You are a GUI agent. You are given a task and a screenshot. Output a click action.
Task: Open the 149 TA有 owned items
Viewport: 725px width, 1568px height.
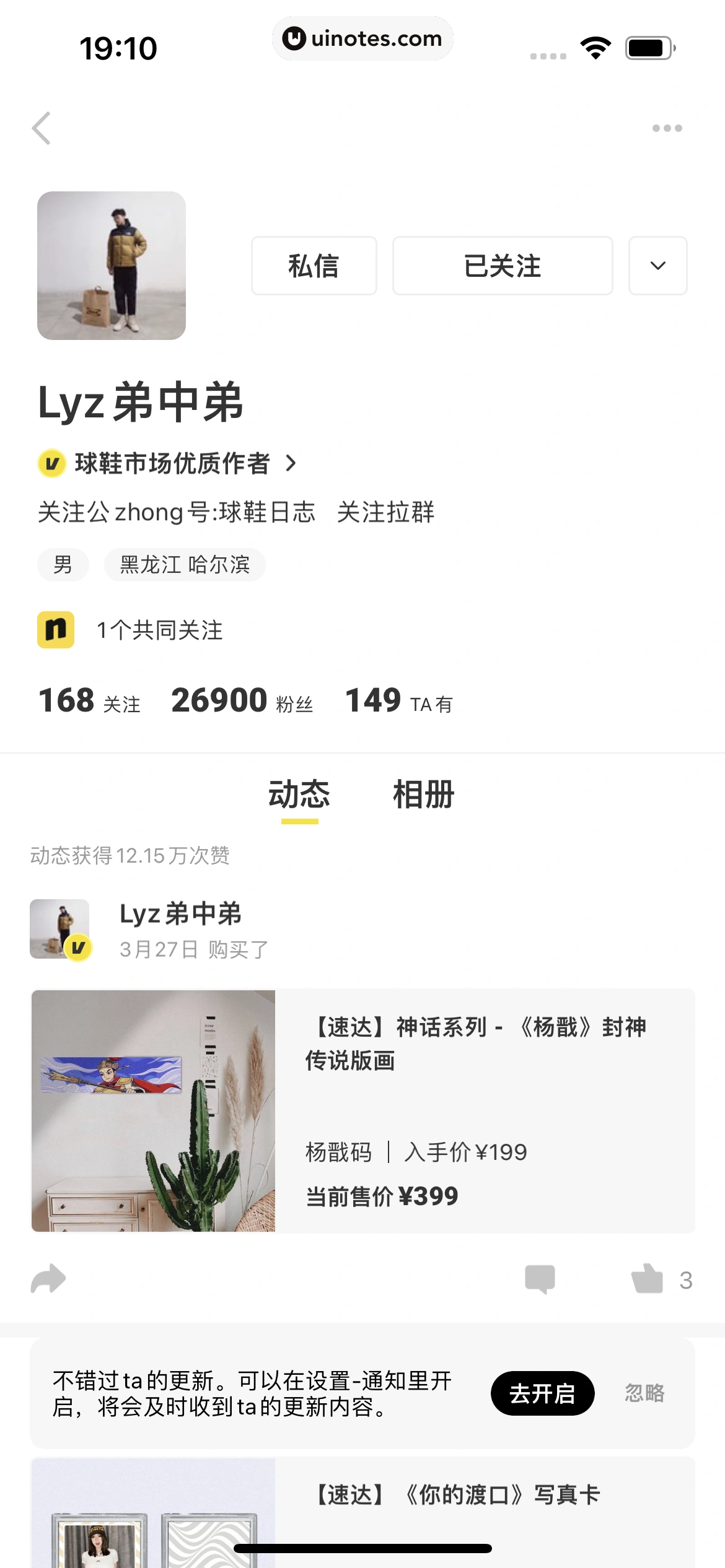(399, 701)
